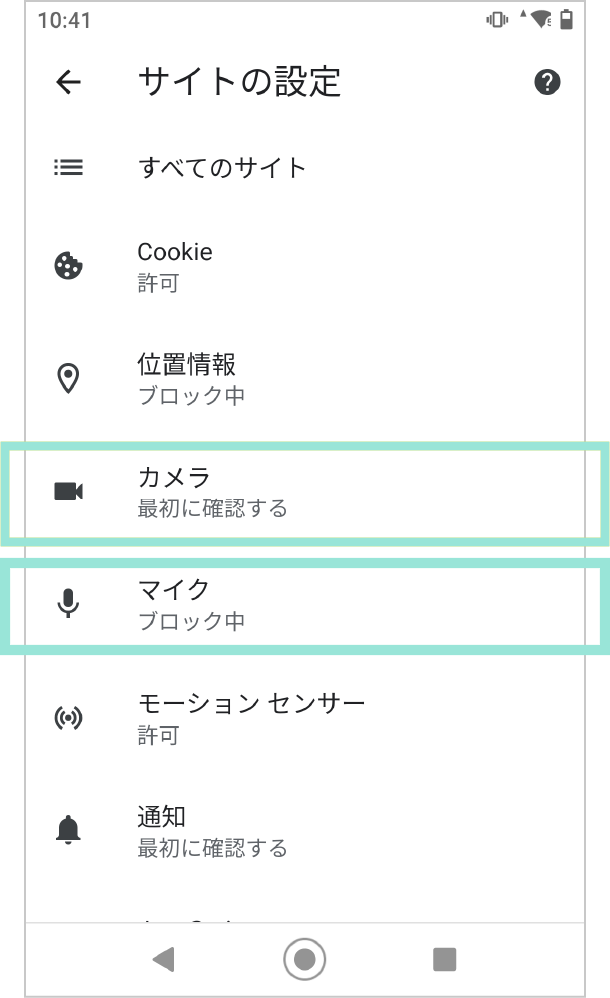Go back using the app bar arrow
Image resolution: width=610 pixels, height=998 pixels.
coord(68,82)
